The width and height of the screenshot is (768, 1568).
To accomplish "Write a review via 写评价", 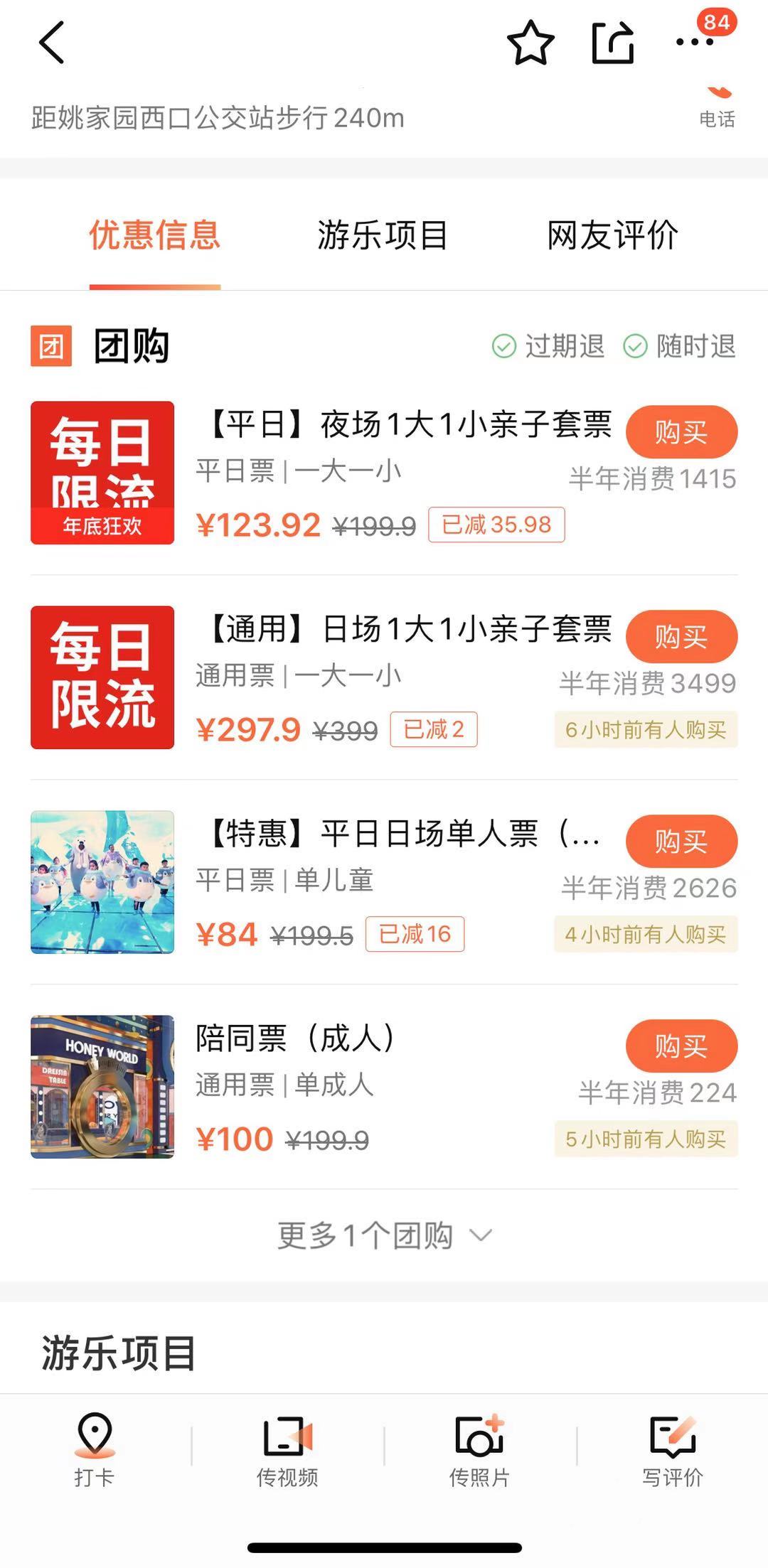I will point(673,1450).
